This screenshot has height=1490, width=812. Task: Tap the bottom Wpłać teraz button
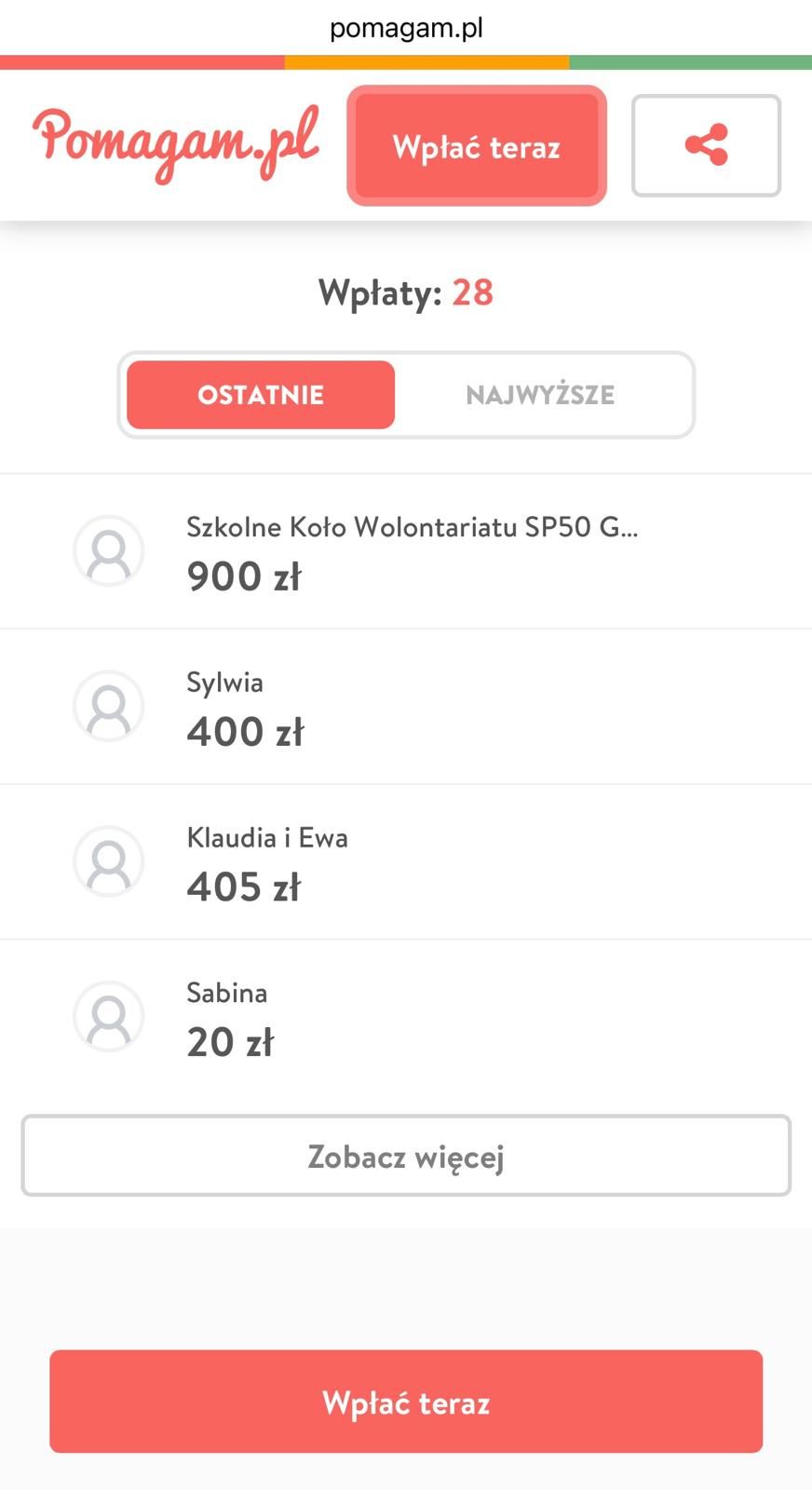tap(406, 1402)
